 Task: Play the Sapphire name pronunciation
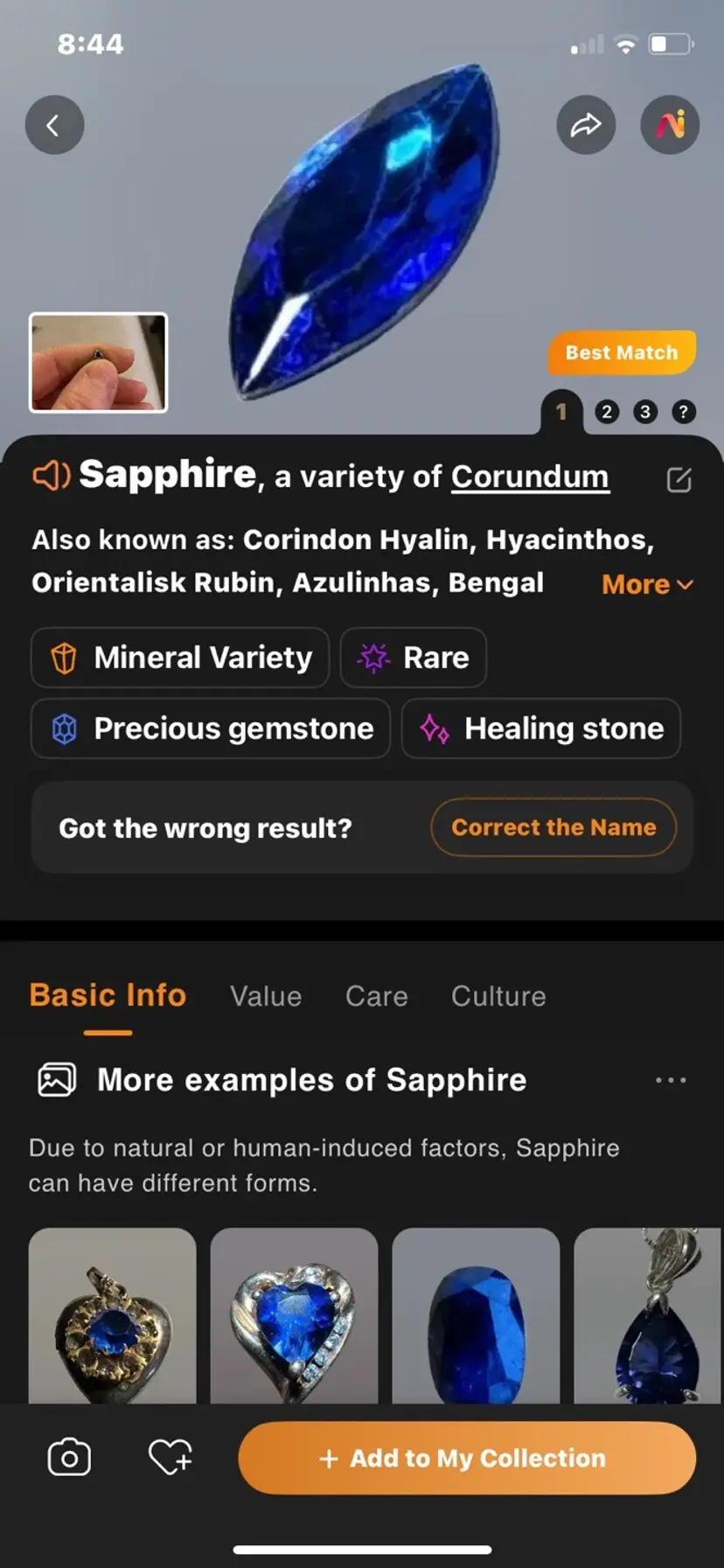tap(51, 476)
